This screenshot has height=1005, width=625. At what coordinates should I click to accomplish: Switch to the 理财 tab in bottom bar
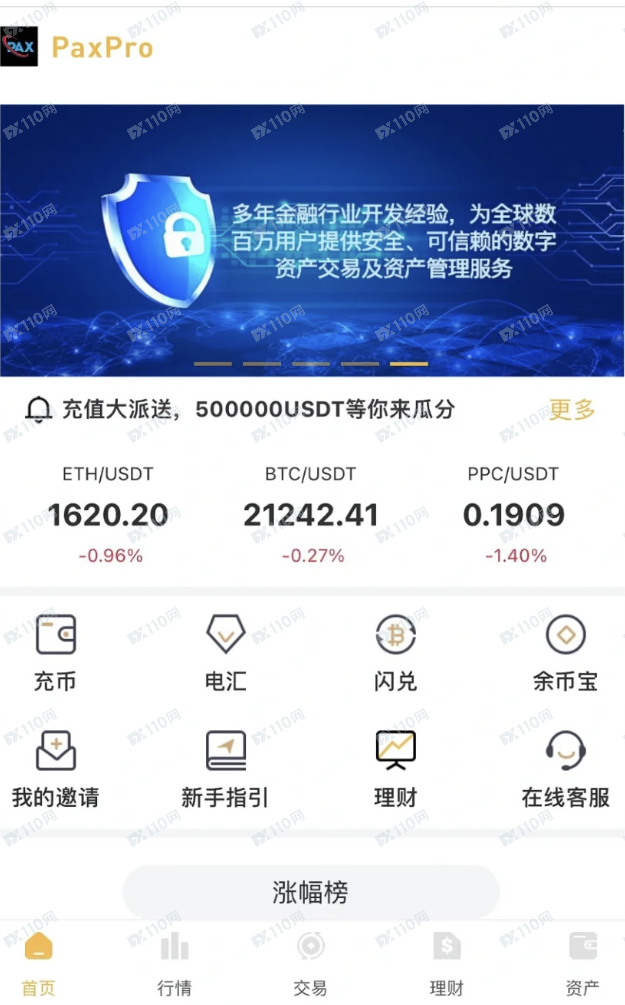coord(447,964)
